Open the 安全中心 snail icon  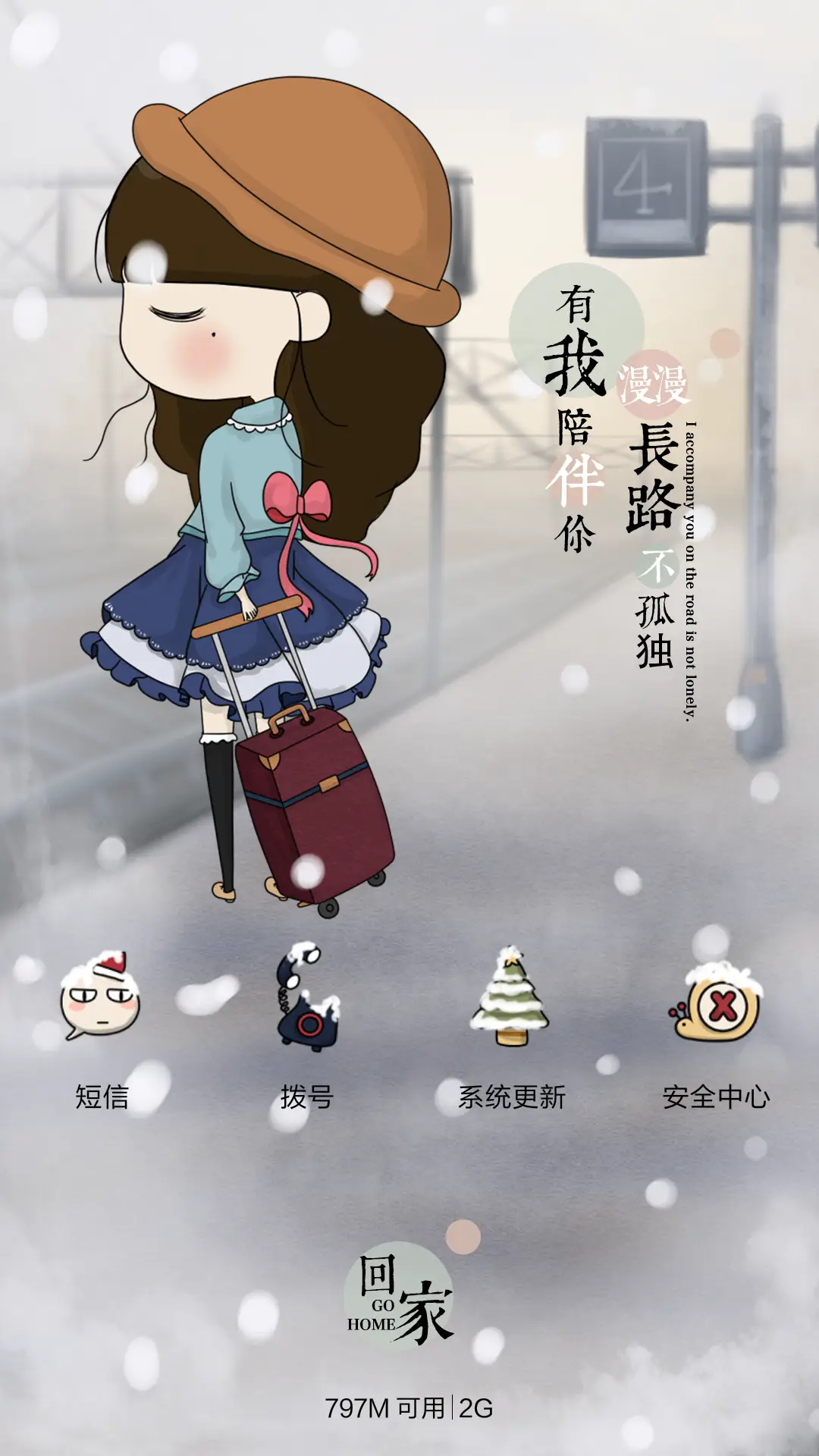(x=716, y=1009)
